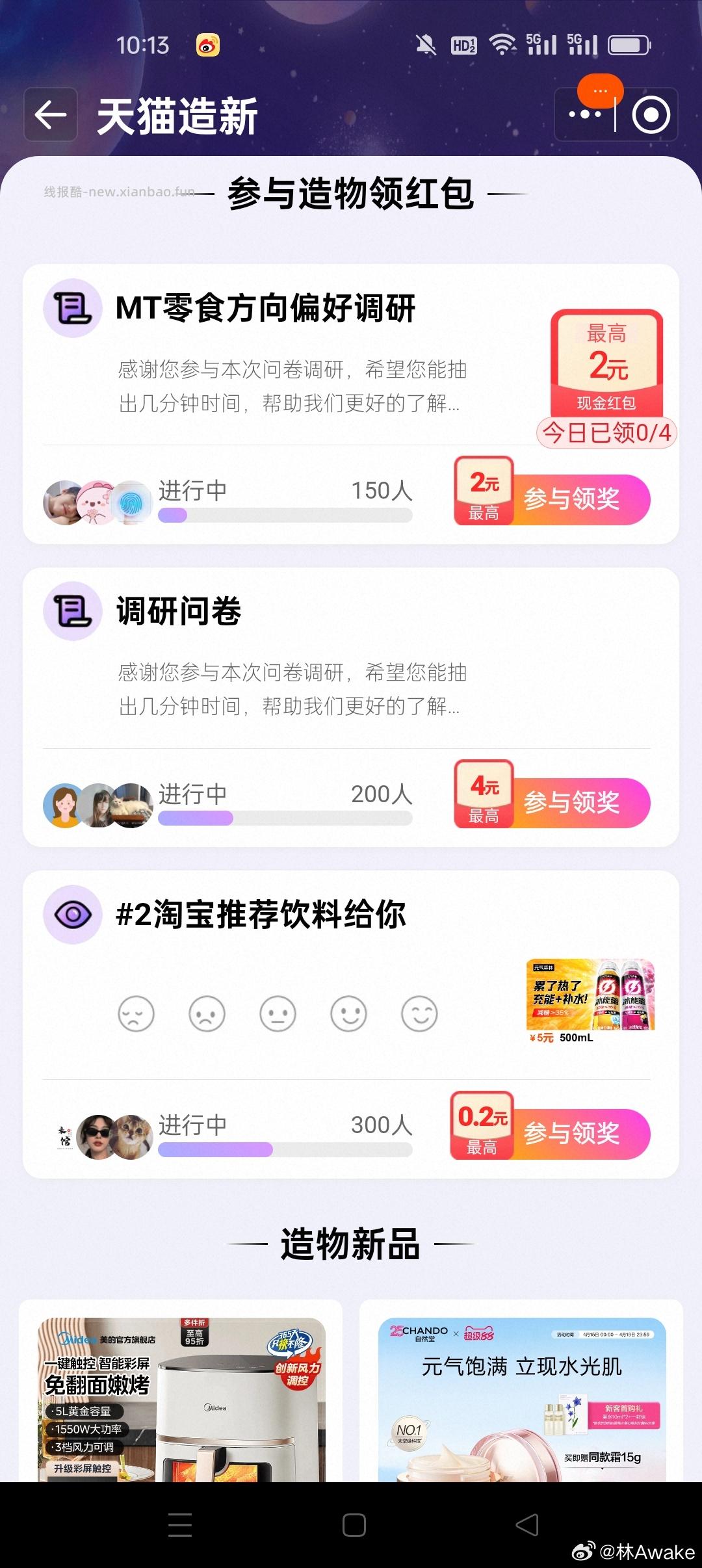The width and height of the screenshot is (702, 1568).
Task: Open the system recent apps view
Action: tap(180, 1524)
